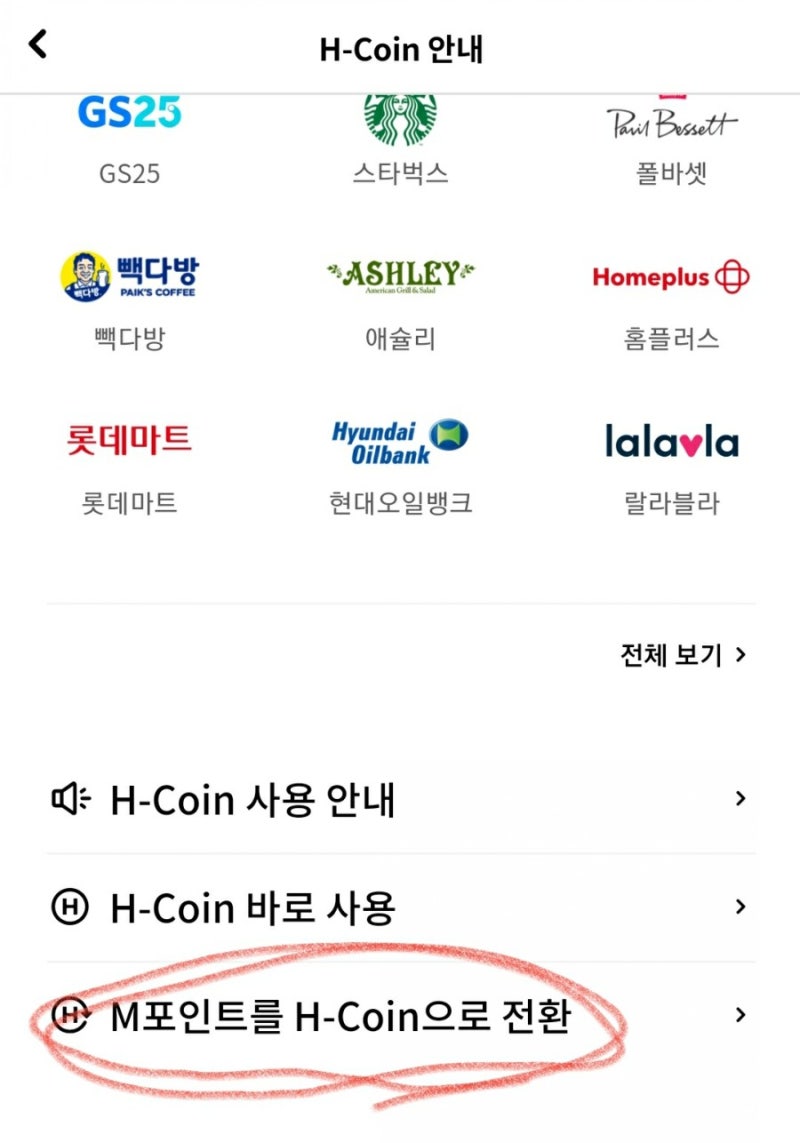Tap the 현대오일뱅크 label text
Image resolution: width=800 pixels, height=1143 pixels.
coord(400,505)
